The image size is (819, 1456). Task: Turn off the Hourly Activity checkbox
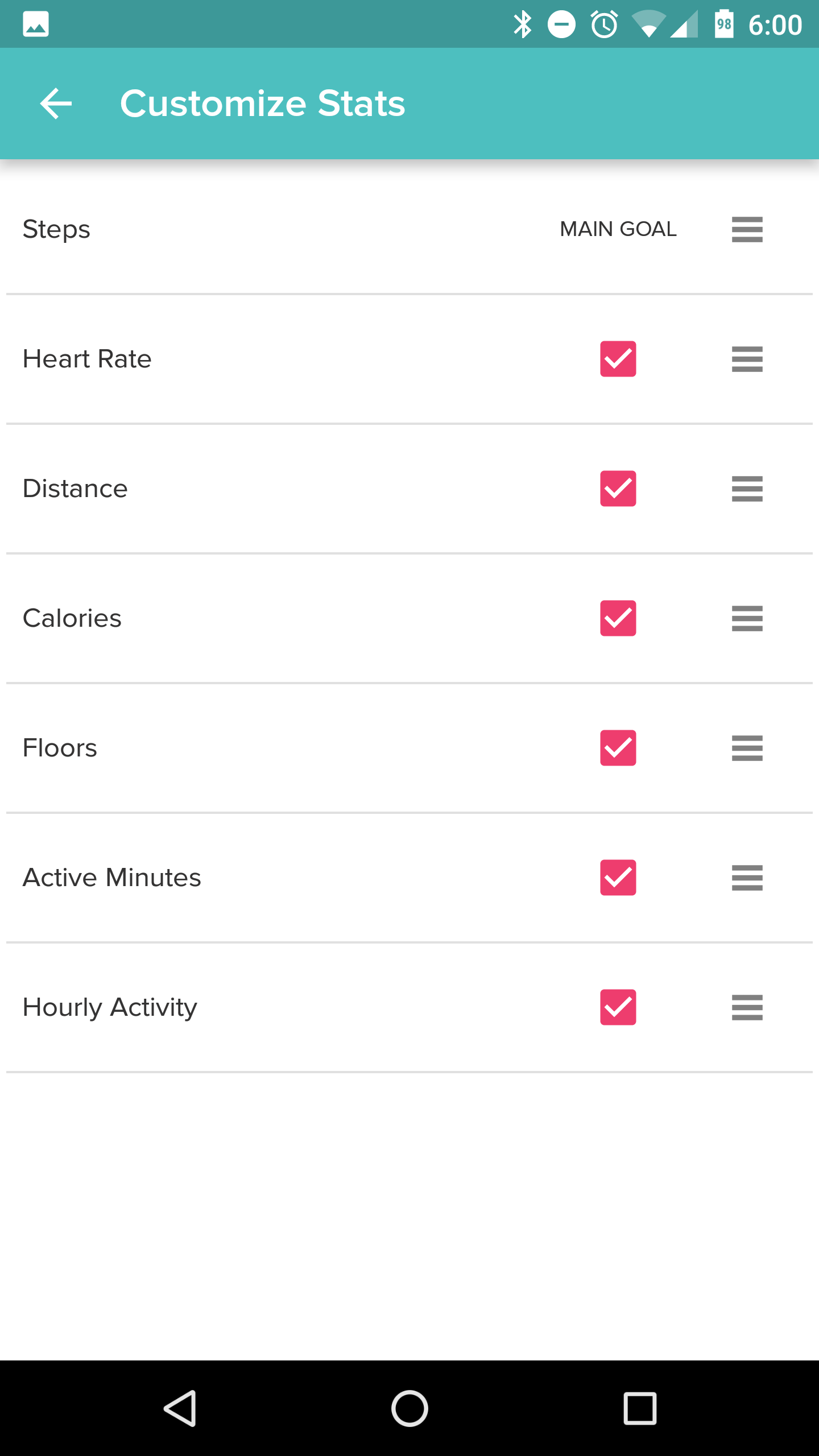(x=618, y=1007)
